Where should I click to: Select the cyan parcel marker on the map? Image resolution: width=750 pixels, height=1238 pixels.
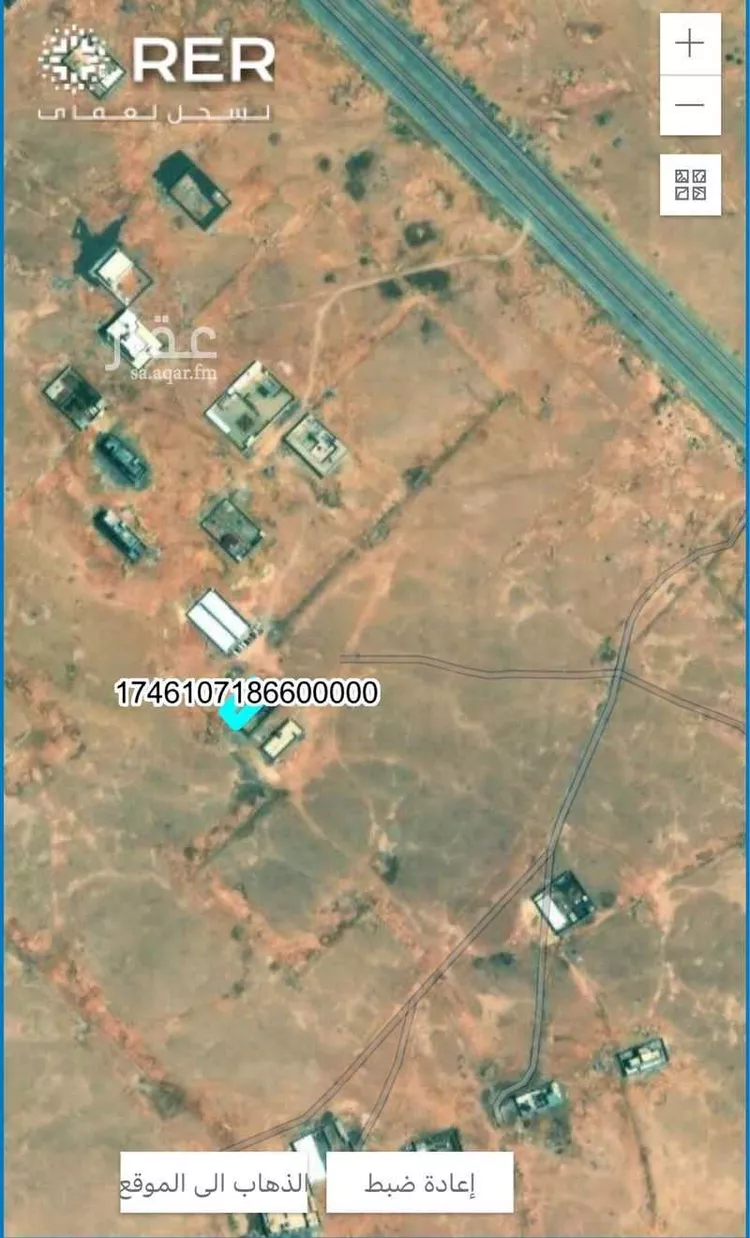tap(237, 716)
